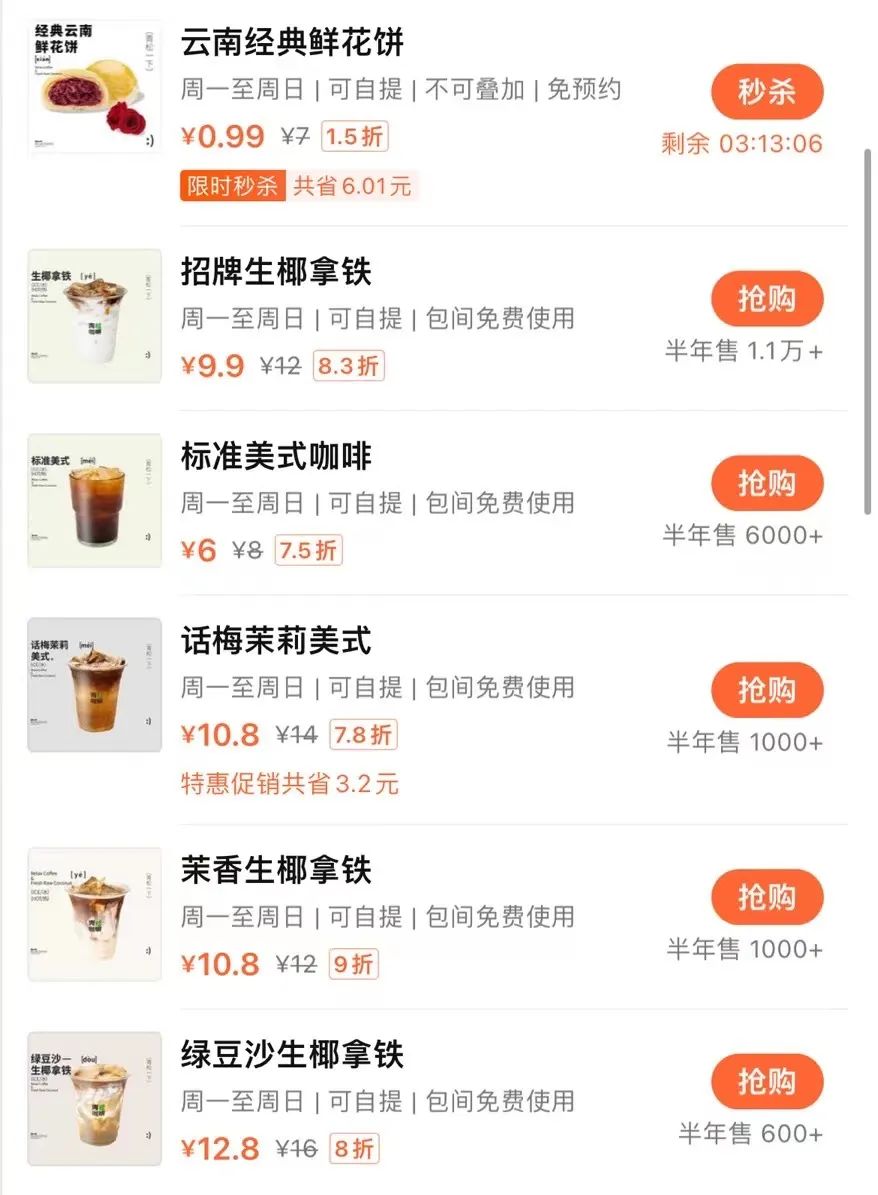This screenshot has height=1195, width=878.
Task: Select 抢购 for 茉香生椰拿铁
Action: tap(767, 897)
